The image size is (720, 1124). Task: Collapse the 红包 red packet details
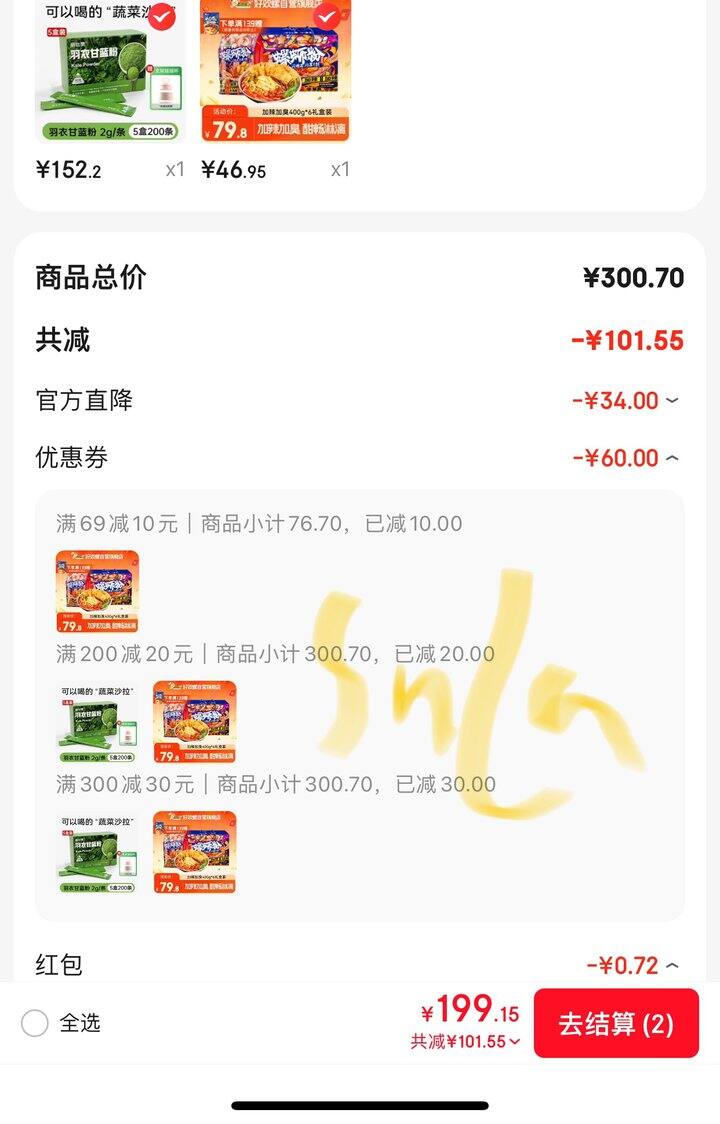coord(671,966)
